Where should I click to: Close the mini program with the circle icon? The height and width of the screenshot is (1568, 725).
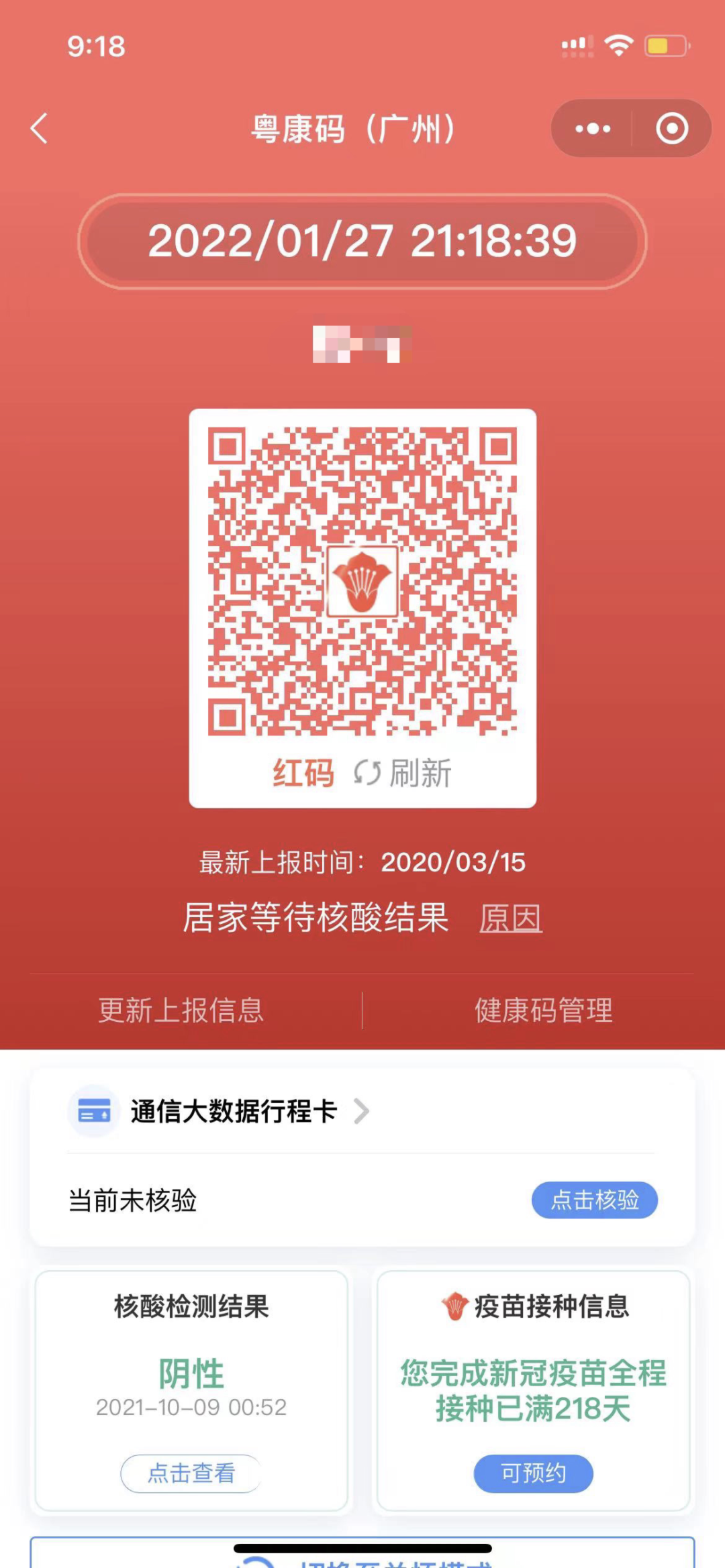(x=672, y=128)
